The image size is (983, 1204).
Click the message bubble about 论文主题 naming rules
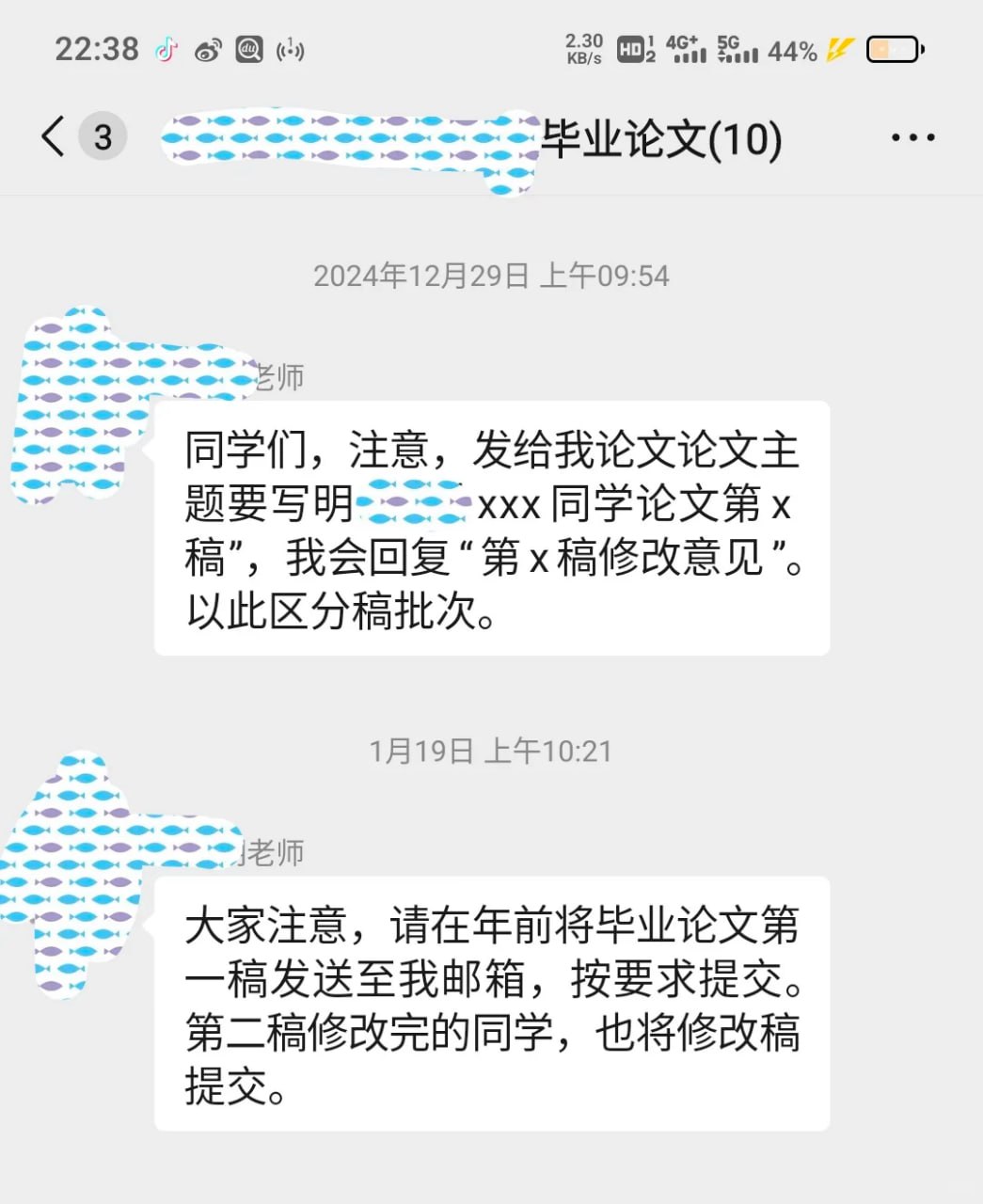[493, 531]
